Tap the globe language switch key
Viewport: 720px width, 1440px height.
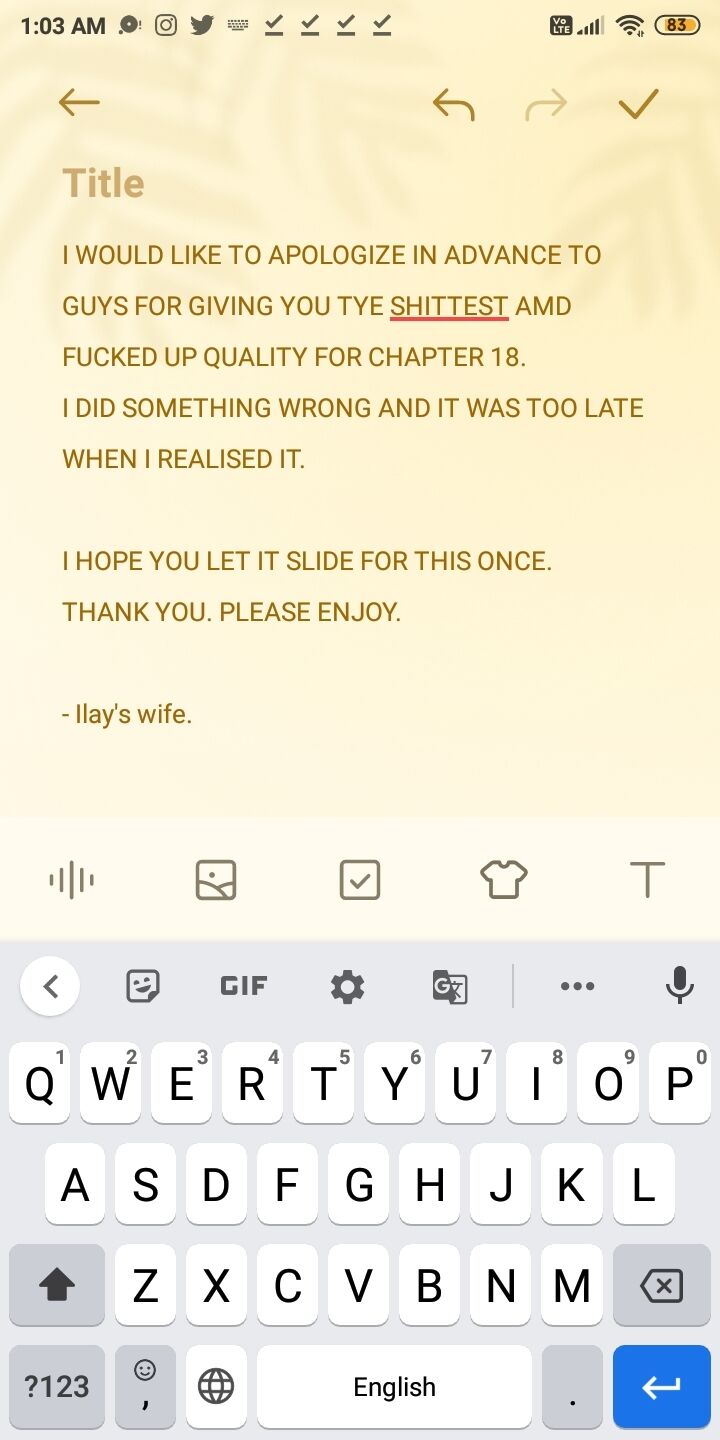coord(216,1386)
